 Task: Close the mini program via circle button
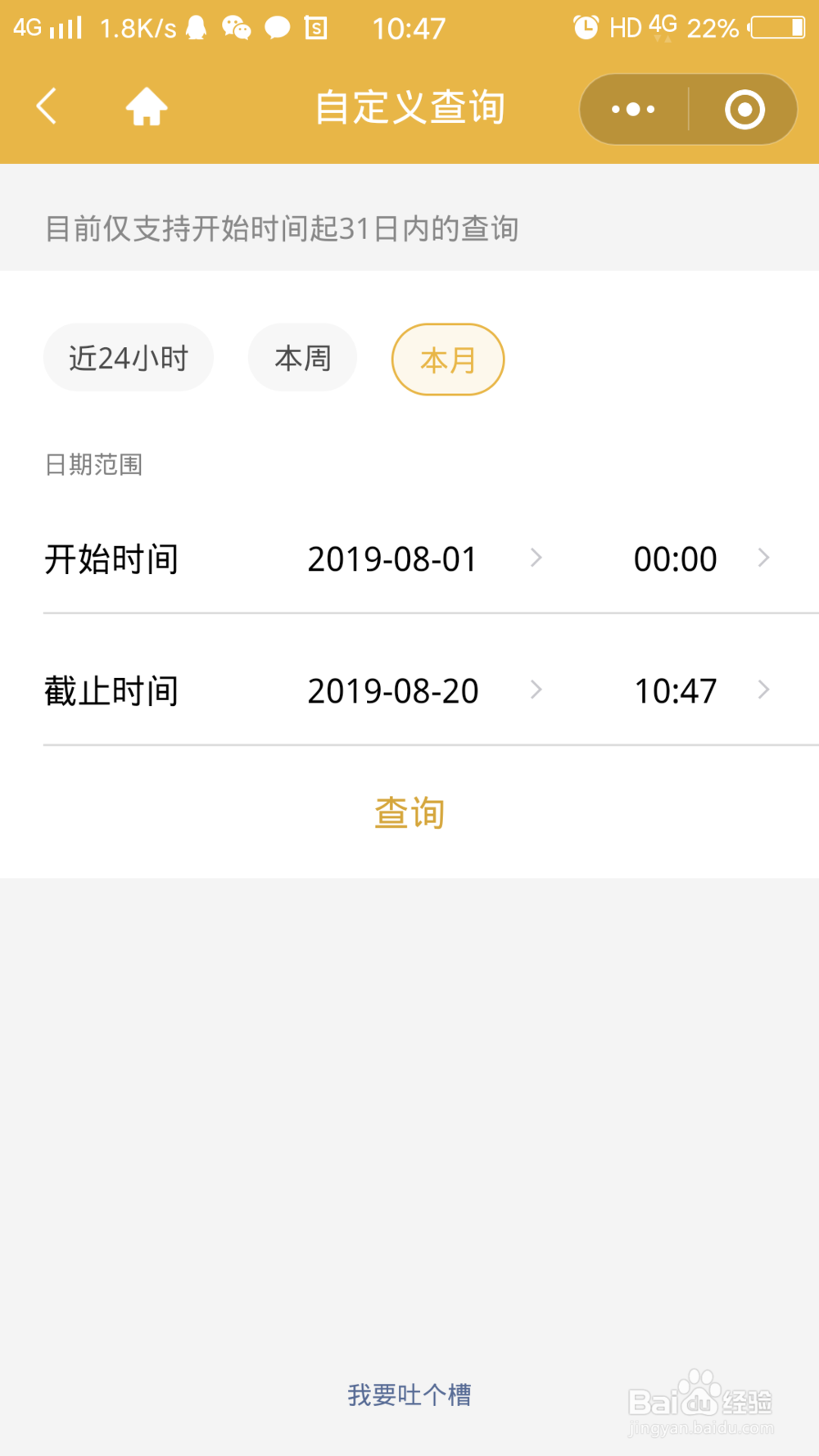click(744, 109)
